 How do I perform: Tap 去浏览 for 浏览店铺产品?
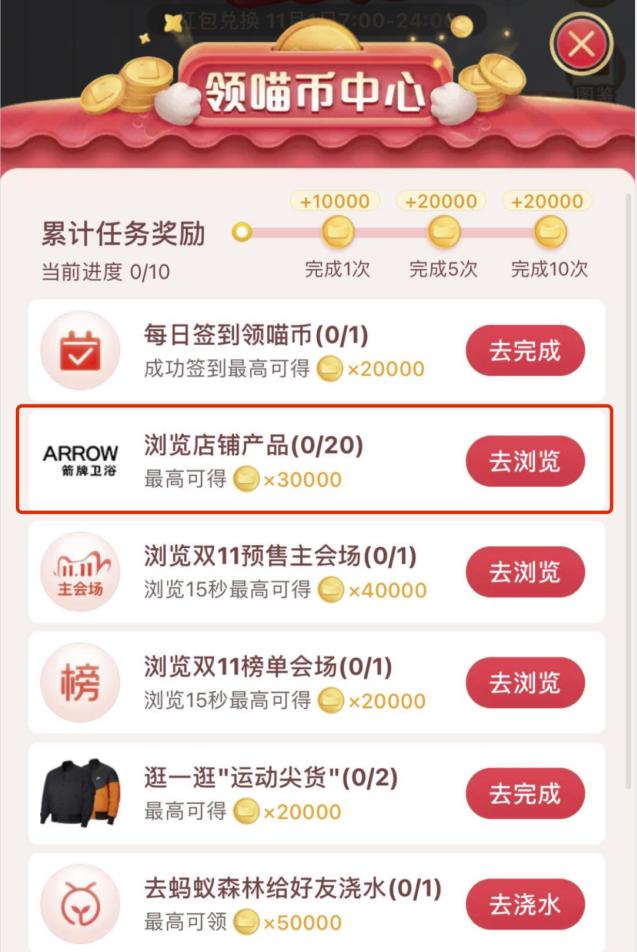click(x=525, y=462)
